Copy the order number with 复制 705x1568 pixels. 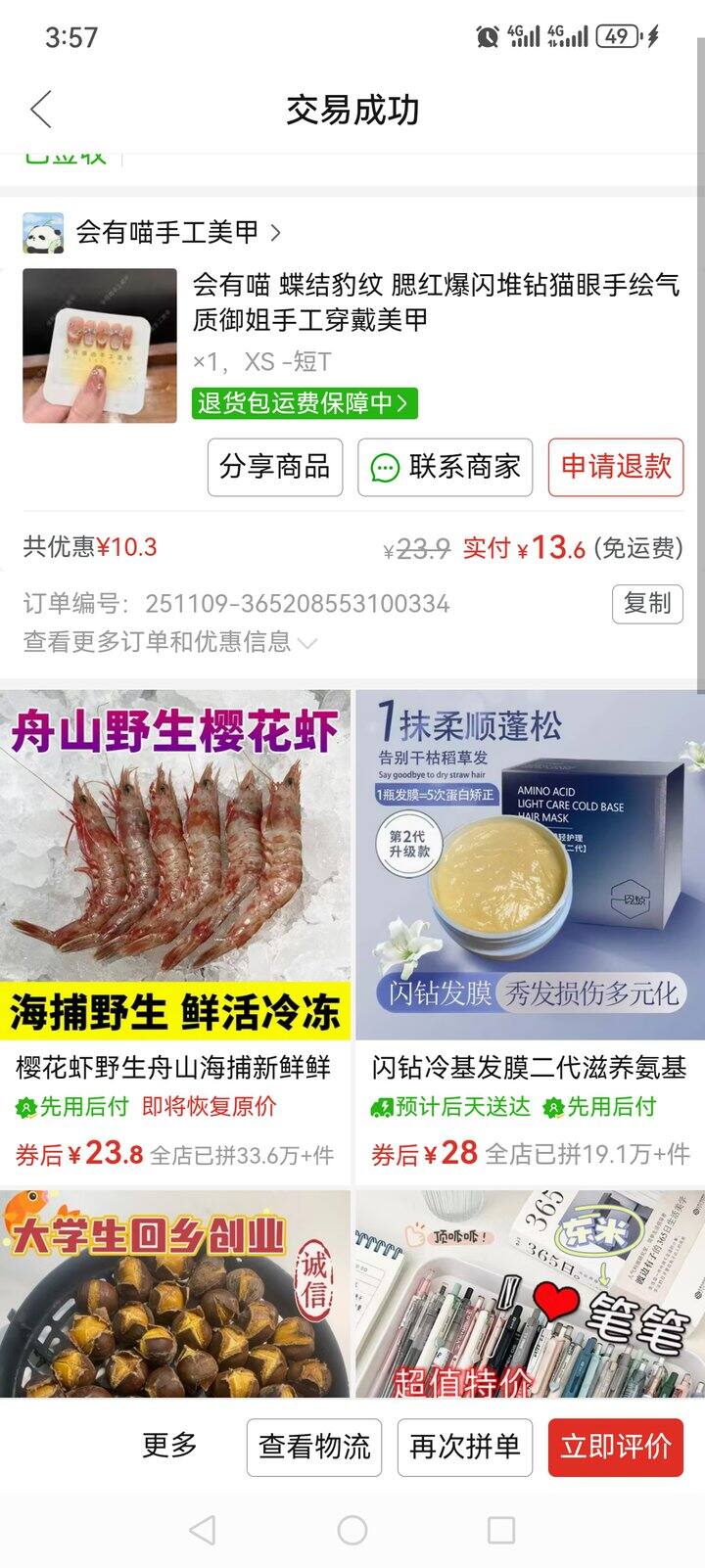[649, 604]
